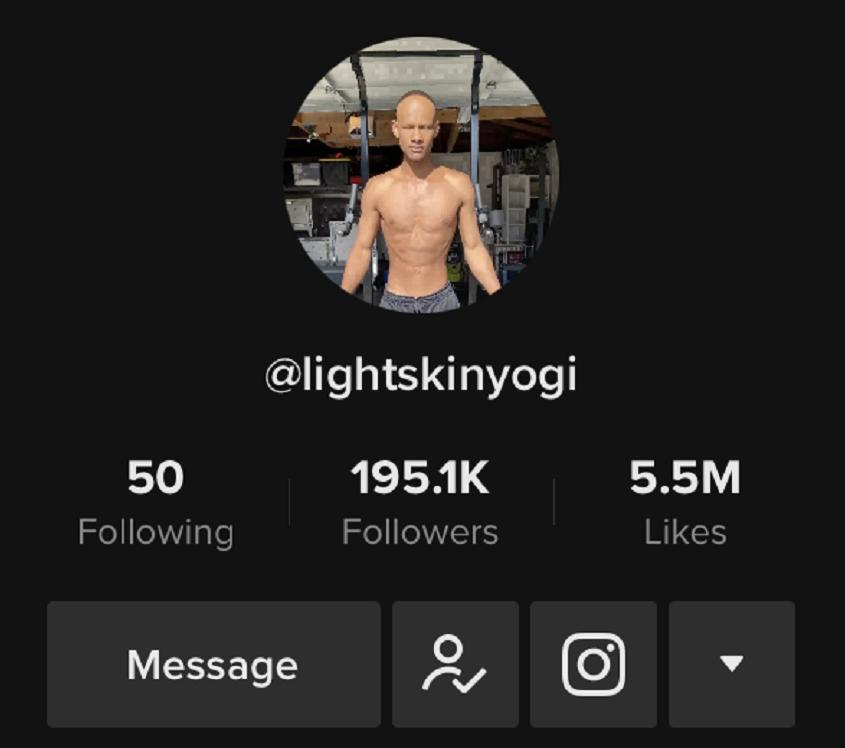Open the linked Instagram account
This screenshot has width=845, height=748.
click(x=593, y=664)
